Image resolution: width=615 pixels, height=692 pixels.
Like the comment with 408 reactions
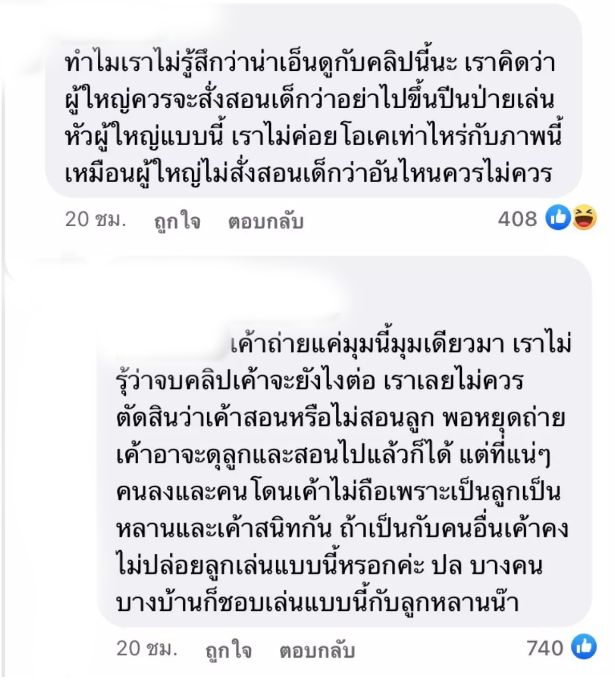[x=178, y=221]
